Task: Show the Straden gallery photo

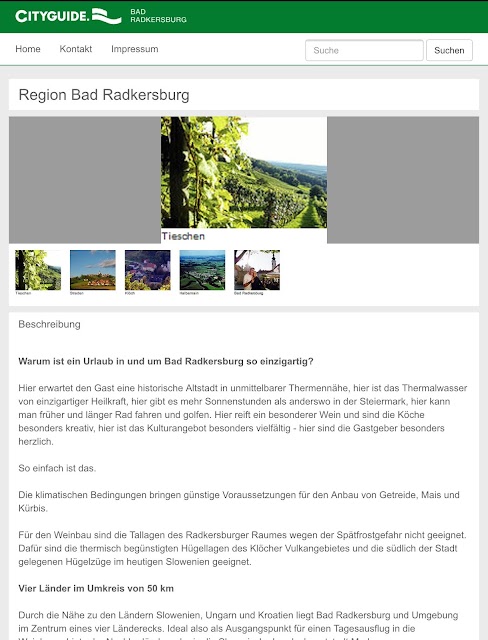Action: pos(93,270)
